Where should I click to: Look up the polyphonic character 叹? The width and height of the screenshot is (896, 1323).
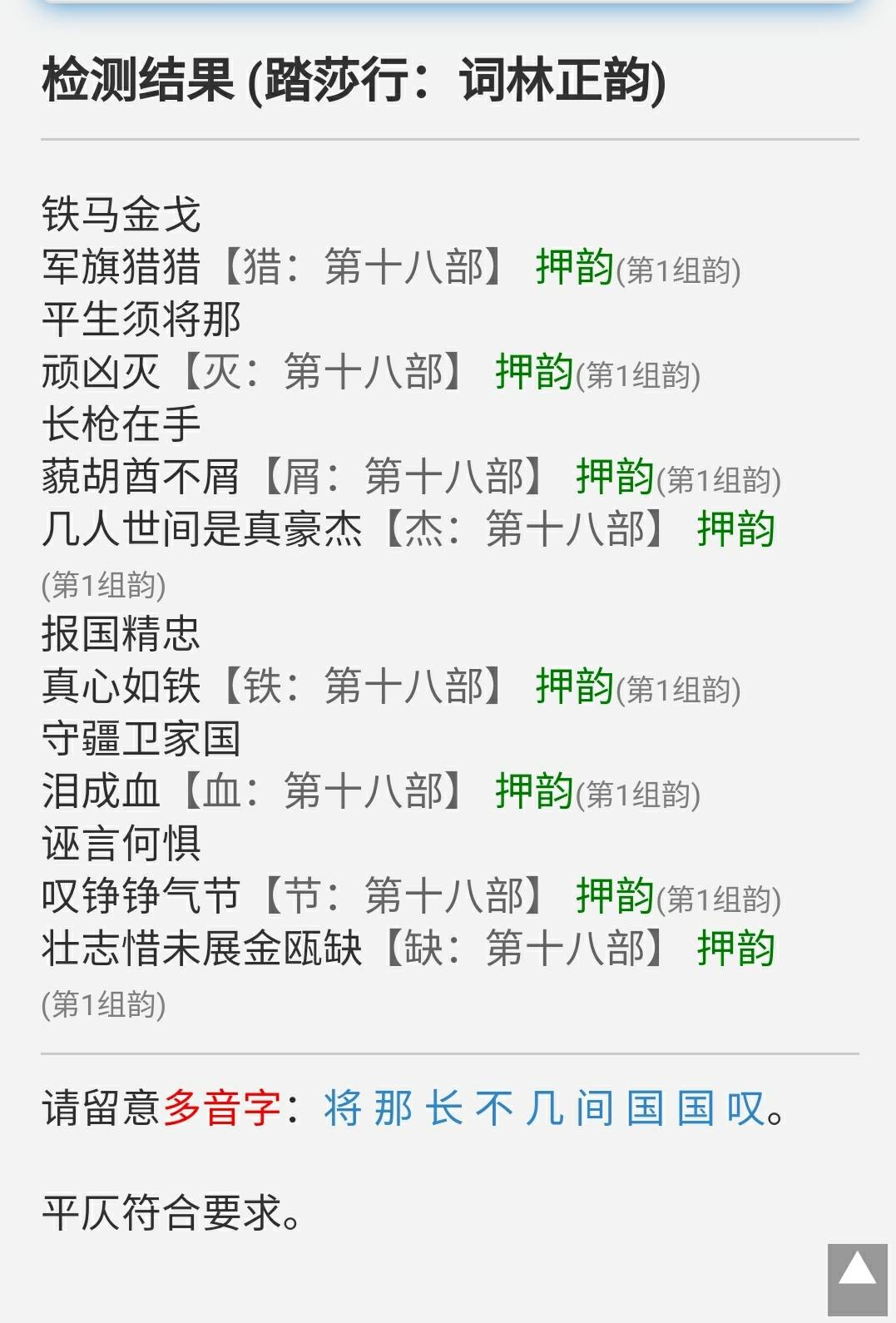[746, 1109]
